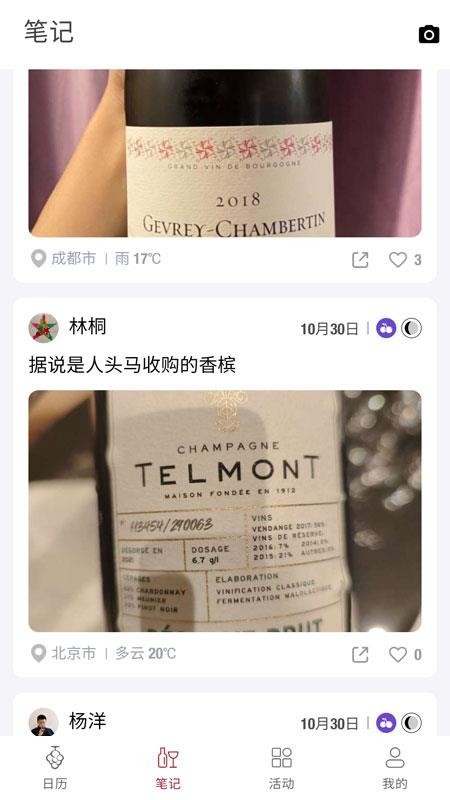
Task: Share the 成都市 note
Action: click(x=360, y=260)
